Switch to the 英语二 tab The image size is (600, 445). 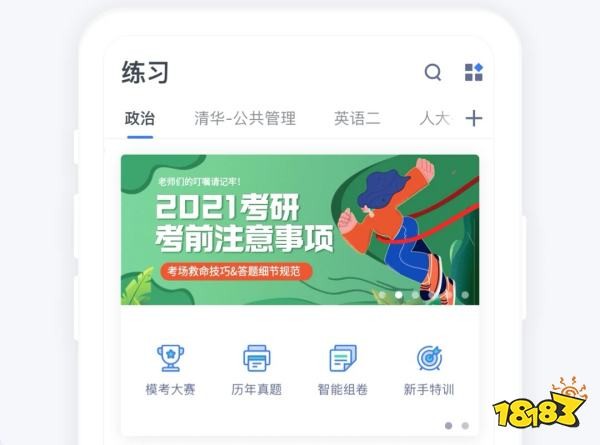point(357,118)
